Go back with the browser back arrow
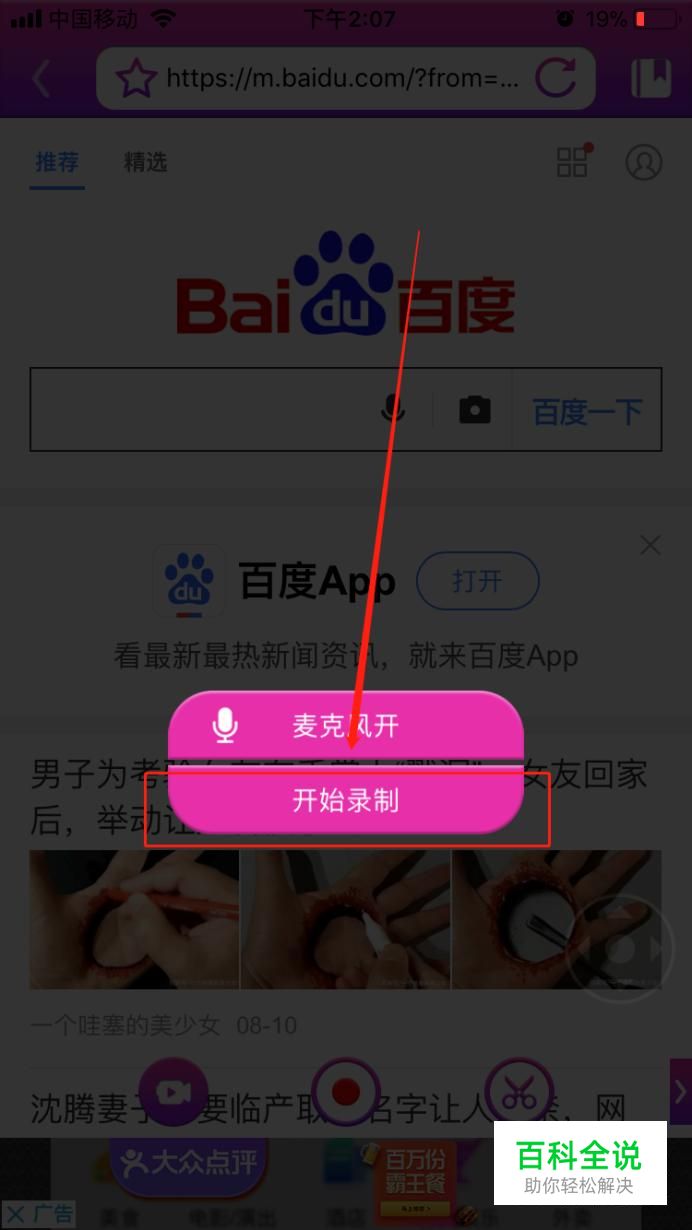Image resolution: width=692 pixels, height=1230 pixels. click(x=41, y=78)
